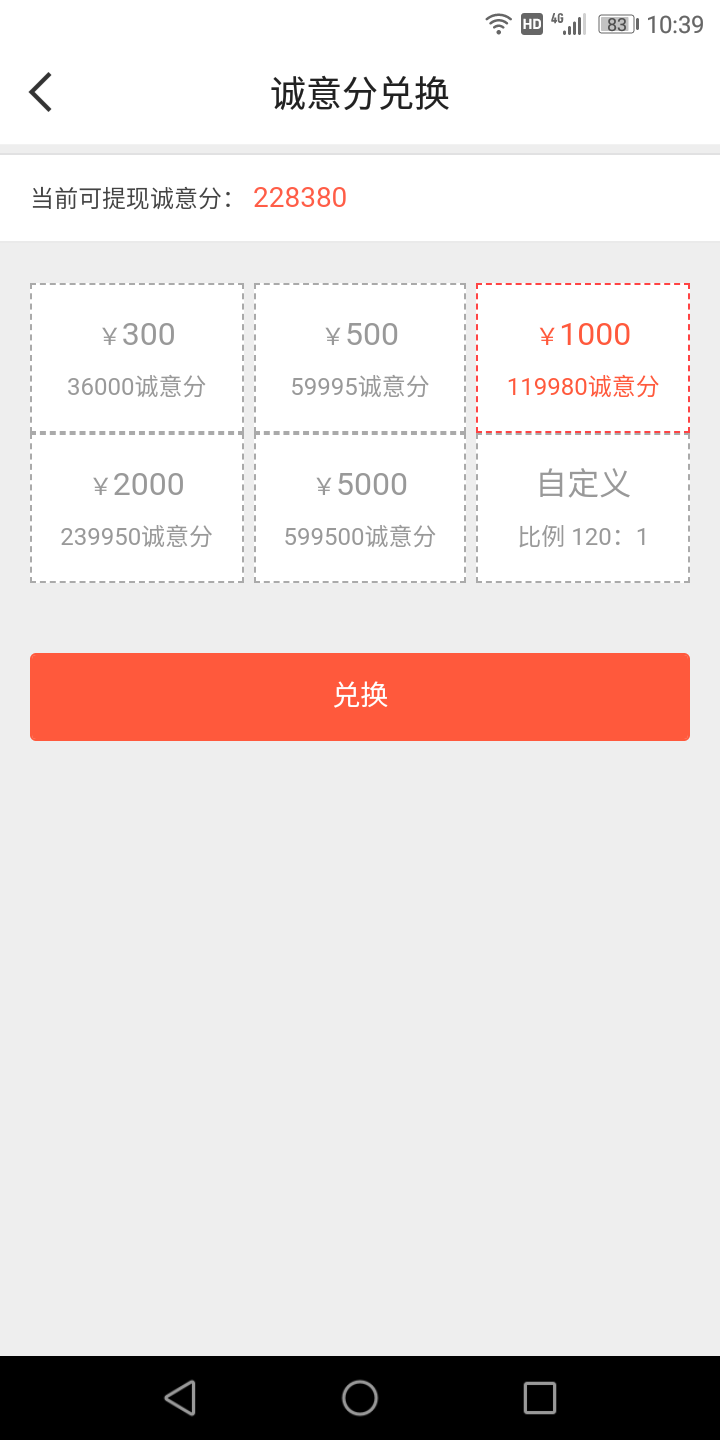Tap the orange 兑换 button

point(360,697)
